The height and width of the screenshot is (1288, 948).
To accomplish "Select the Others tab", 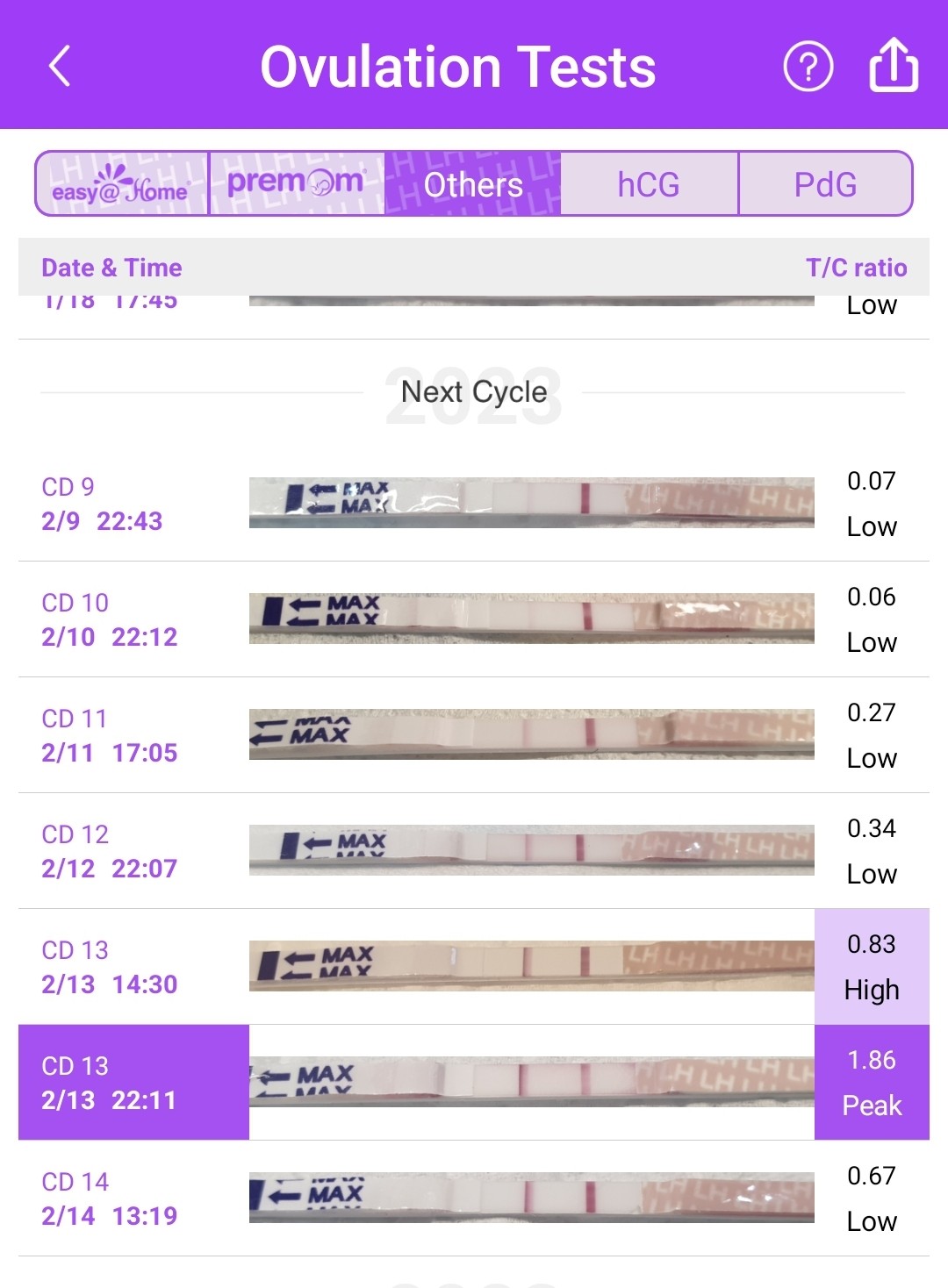I will click(473, 184).
